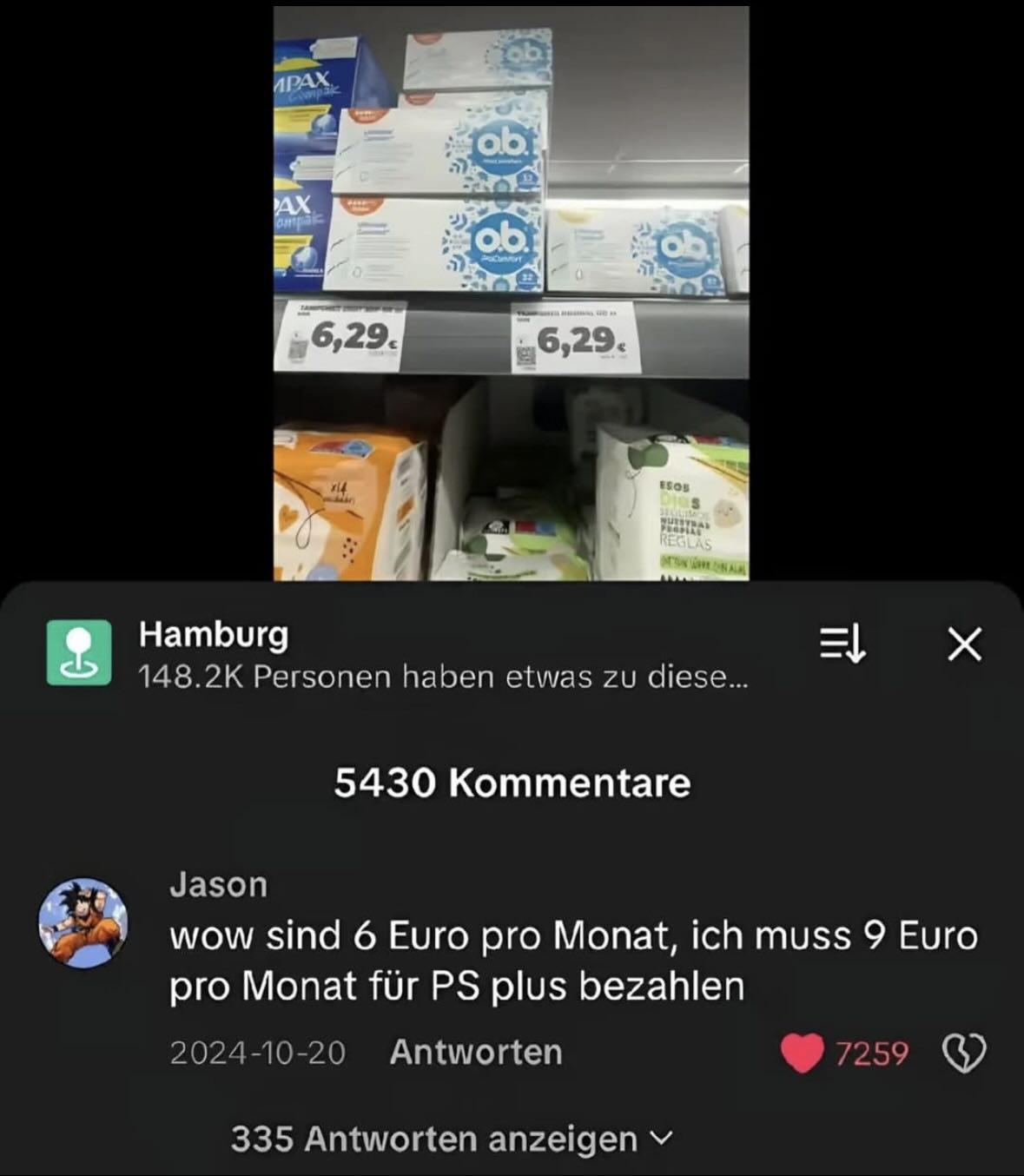Viewport: 1024px width, 1176px height.
Task: Open Jason's profile via his username
Action: (219, 884)
